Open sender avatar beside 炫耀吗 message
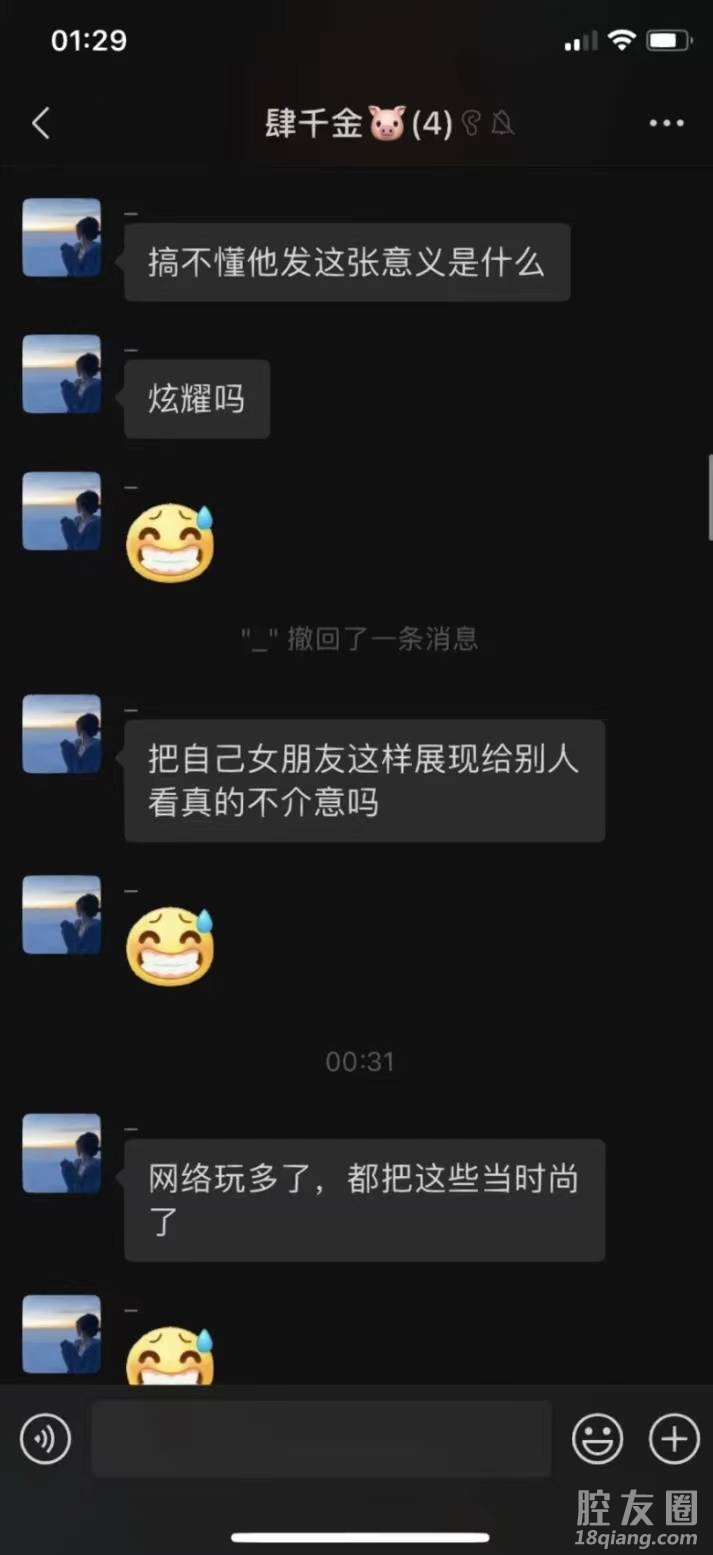The width and height of the screenshot is (713, 1555). pyautogui.click(x=62, y=374)
